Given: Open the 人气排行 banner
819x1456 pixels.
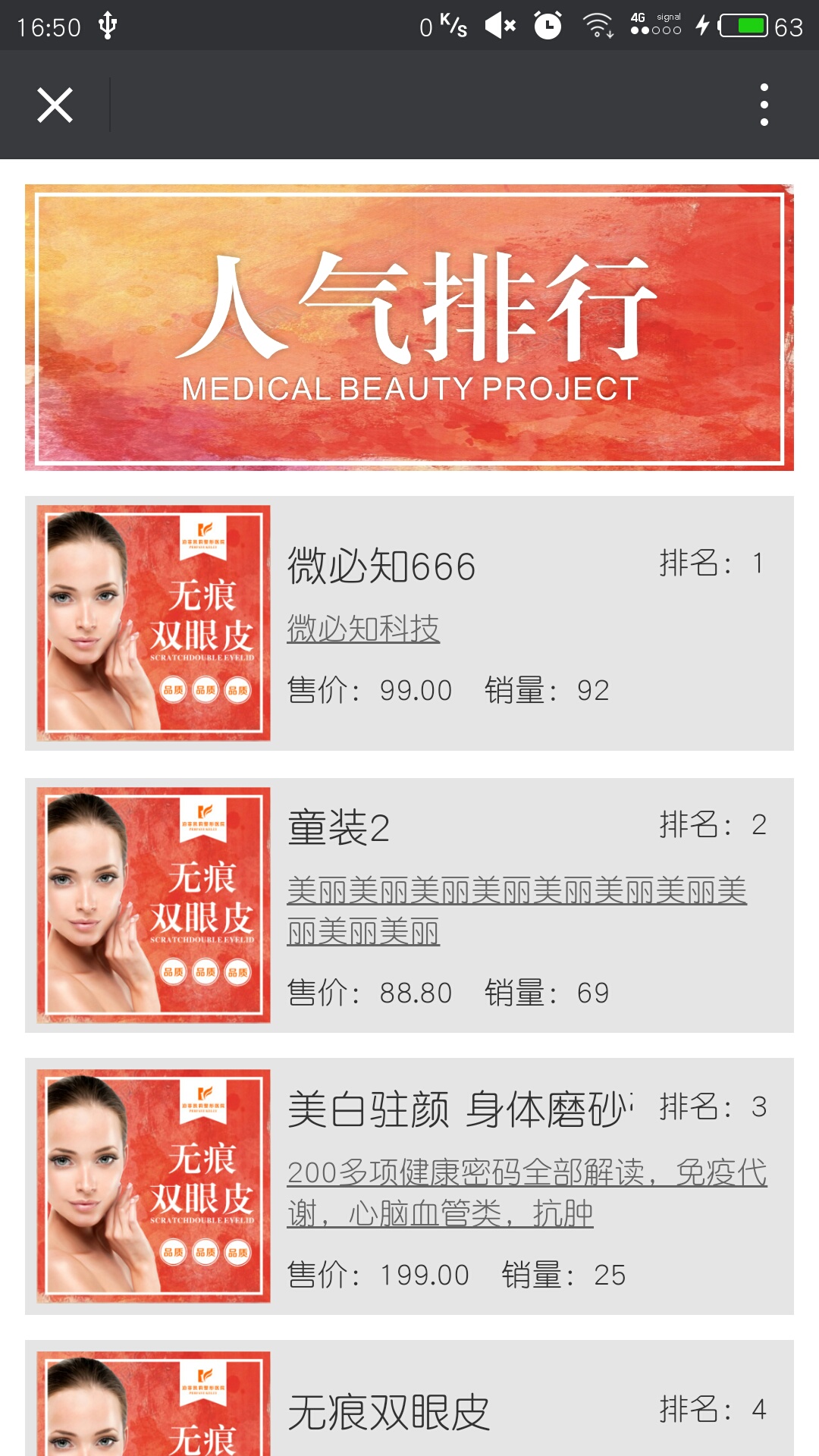Looking at the screenshot, I should click(x=409, y=328).
